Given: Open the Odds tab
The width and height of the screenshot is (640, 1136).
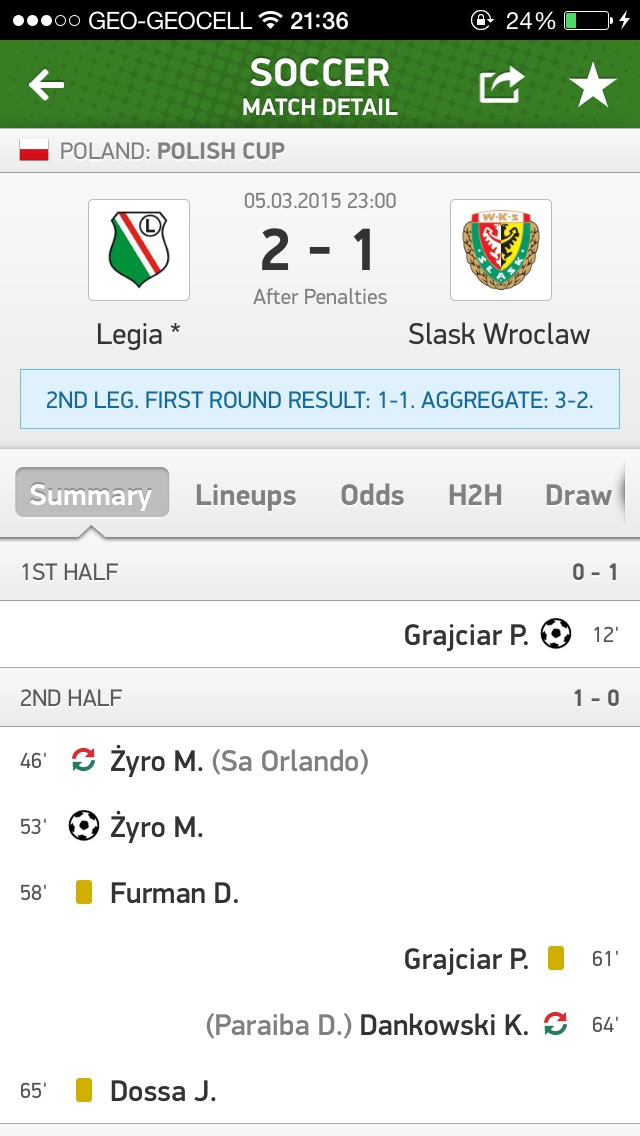Looking at the screenshot, I should pyautogui.click(x=372, y=494).
